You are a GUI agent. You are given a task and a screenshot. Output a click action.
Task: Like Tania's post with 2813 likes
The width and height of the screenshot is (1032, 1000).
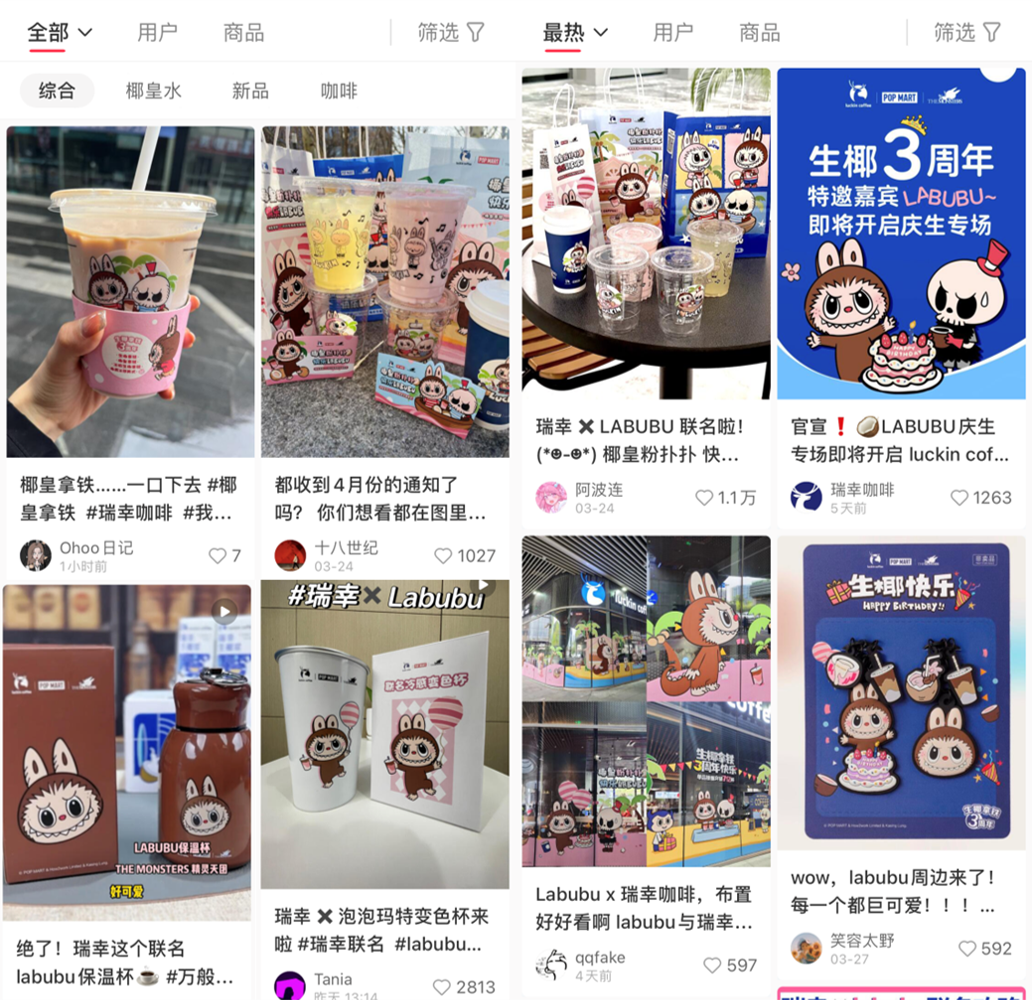pos(444,987)
